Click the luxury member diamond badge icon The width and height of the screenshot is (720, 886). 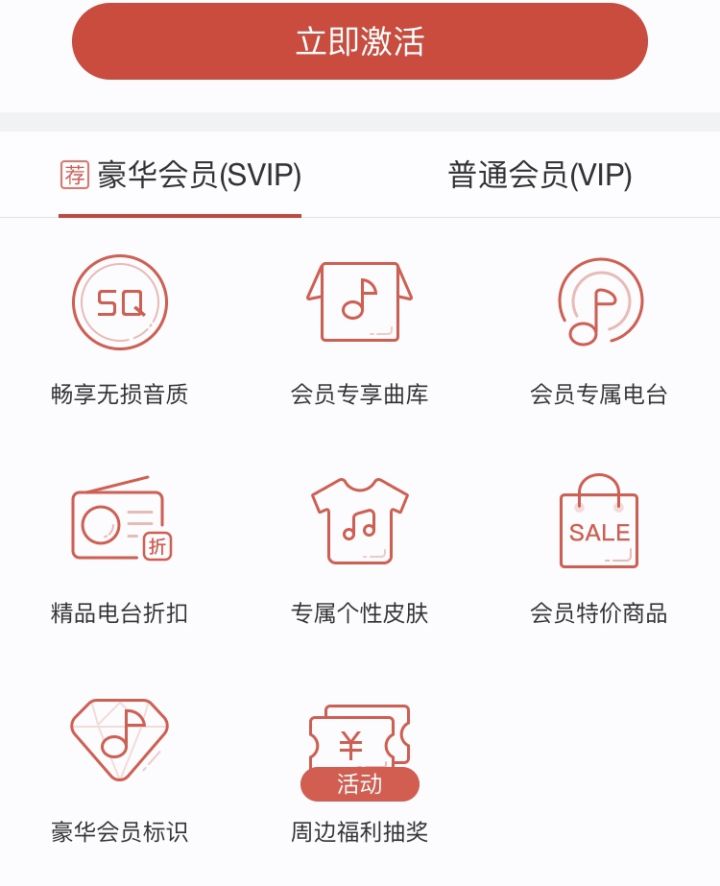point(118,738)
